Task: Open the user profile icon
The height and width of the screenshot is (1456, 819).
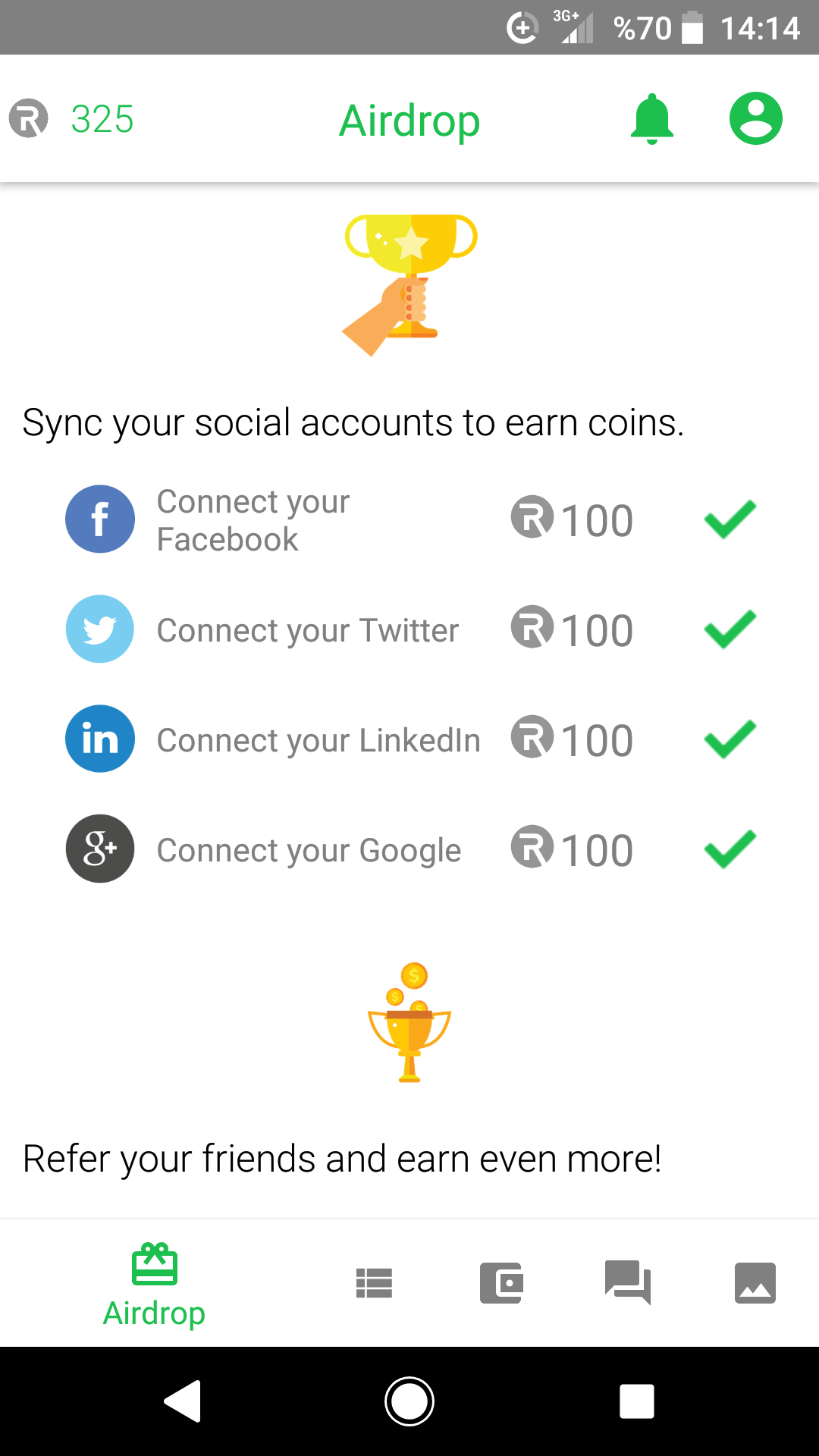Action: point(755,119)
